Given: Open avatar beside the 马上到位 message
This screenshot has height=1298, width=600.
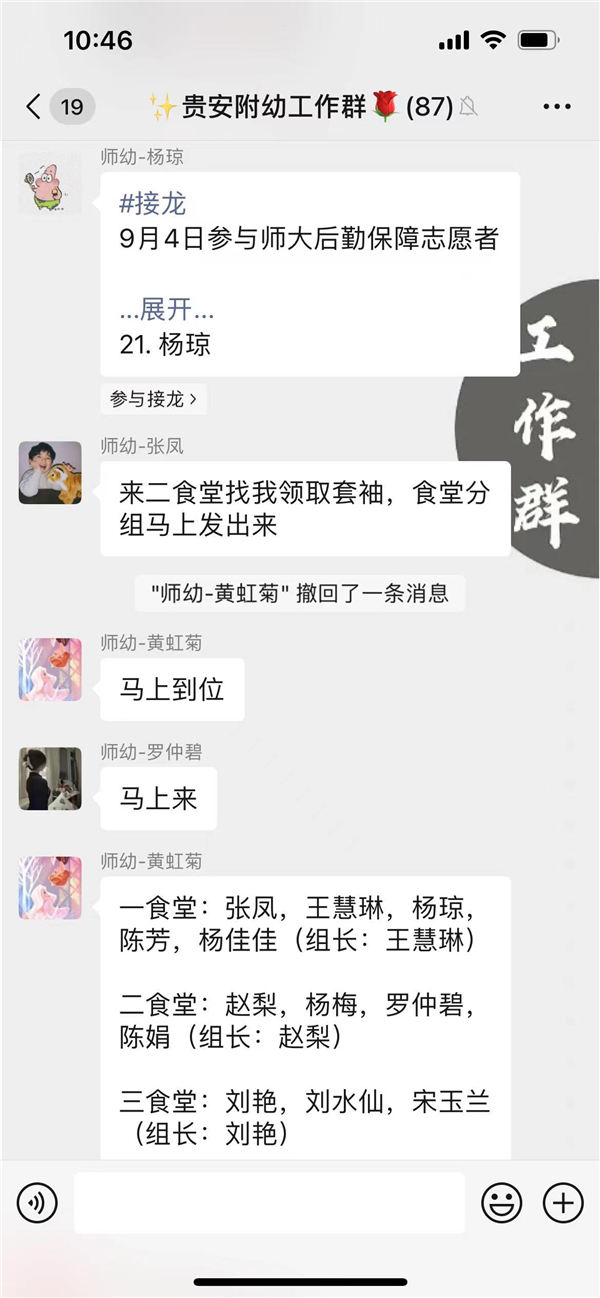Looking at the screenshot, I should pyautogui.click(x=50, y=670).
